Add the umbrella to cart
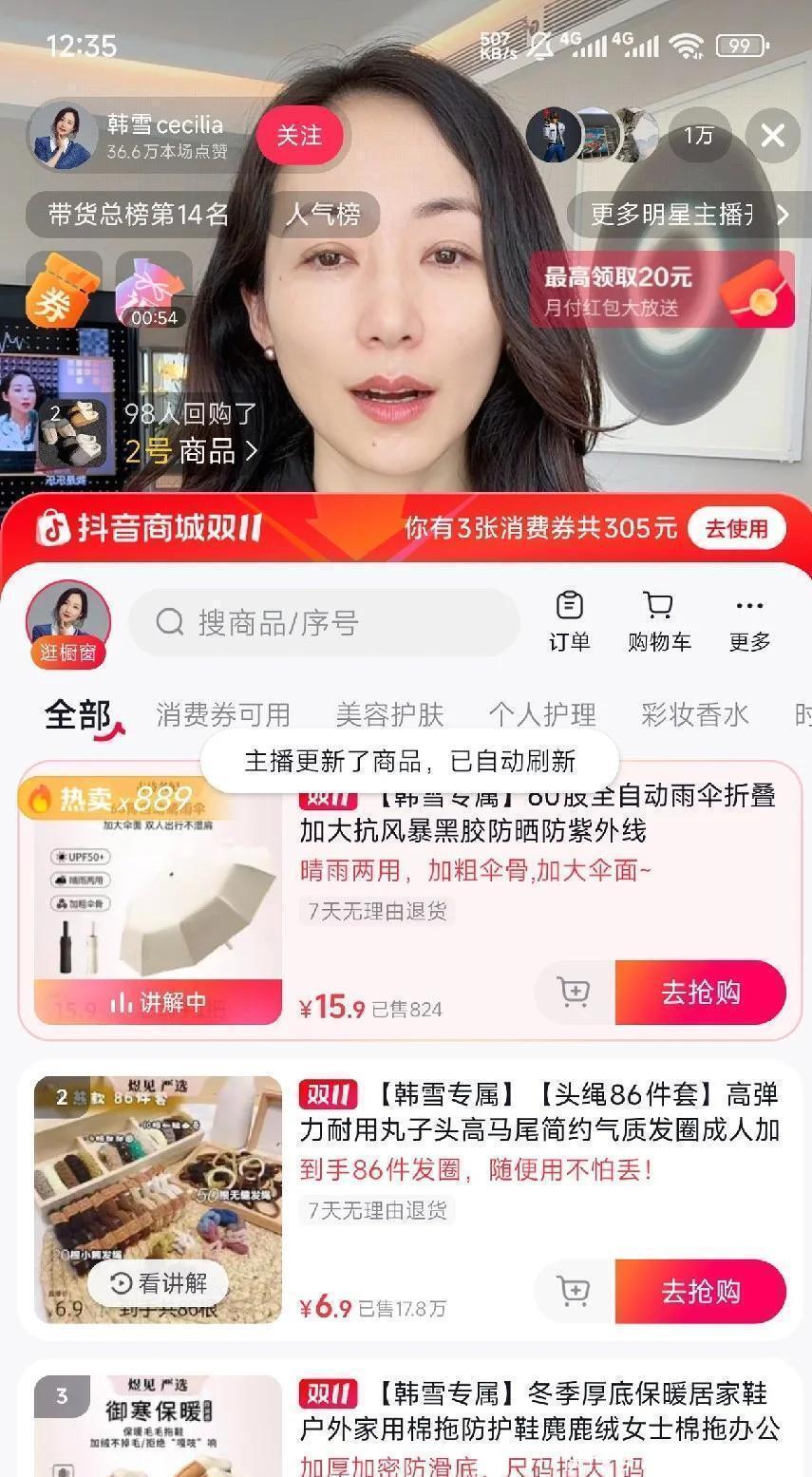812x1477 pixels. [575, 993]
